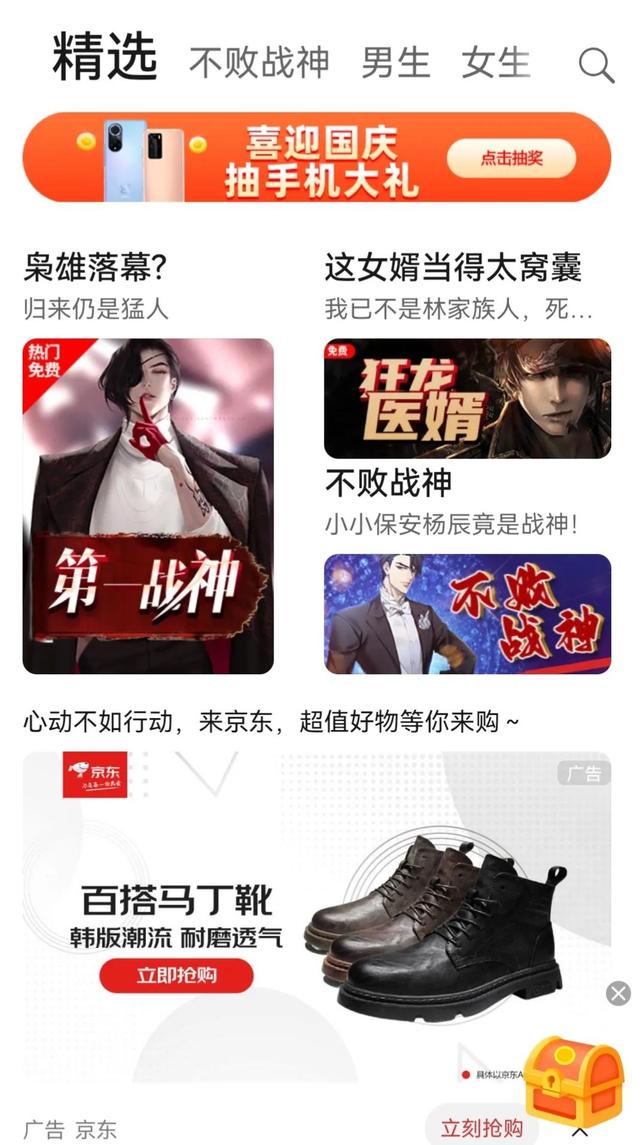Screen dimensions: 640x1145
Task: Open the 不败战神 novel banner
Action: pyautogui.click(x=467, y=614)
